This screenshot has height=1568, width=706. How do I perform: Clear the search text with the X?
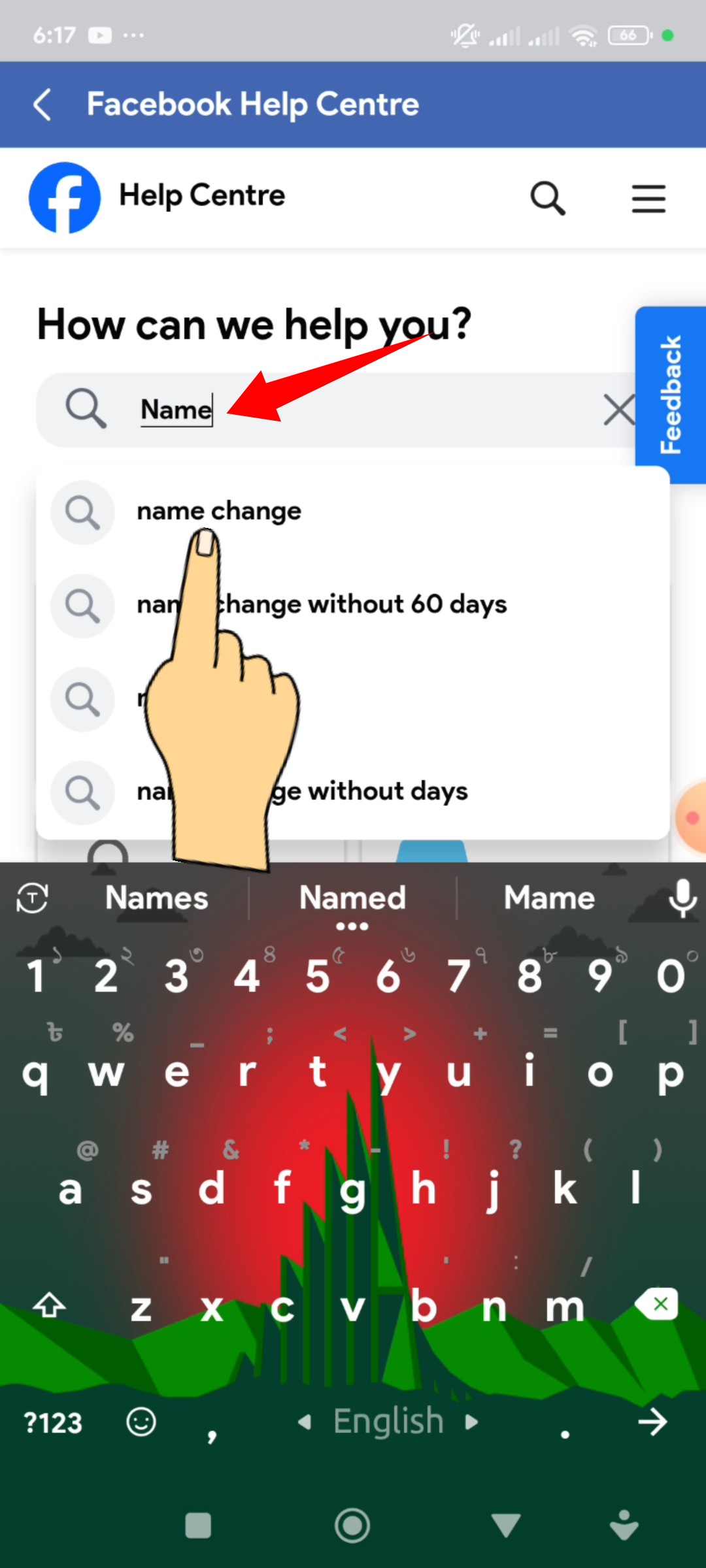[618, 410]
